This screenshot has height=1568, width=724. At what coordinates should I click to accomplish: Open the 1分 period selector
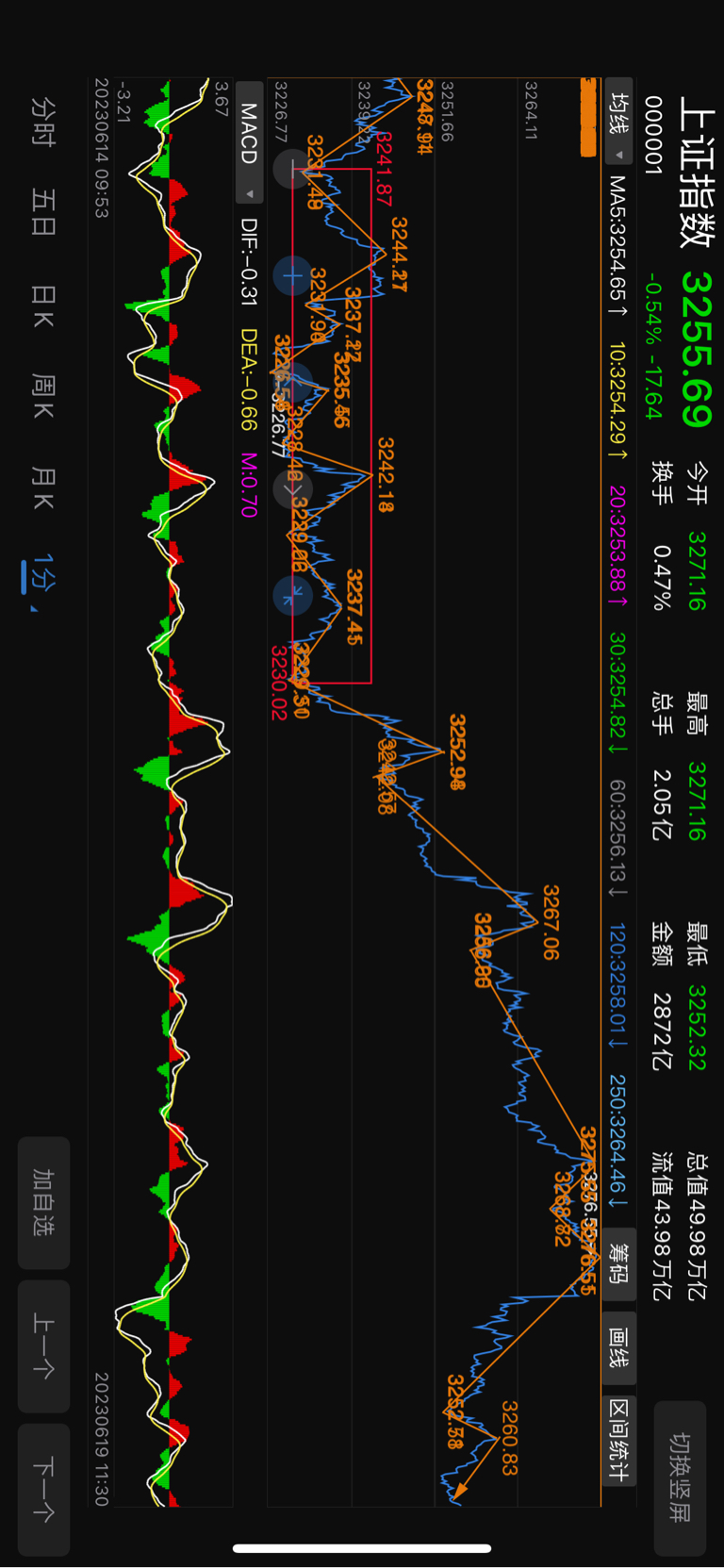click(41, 573)
